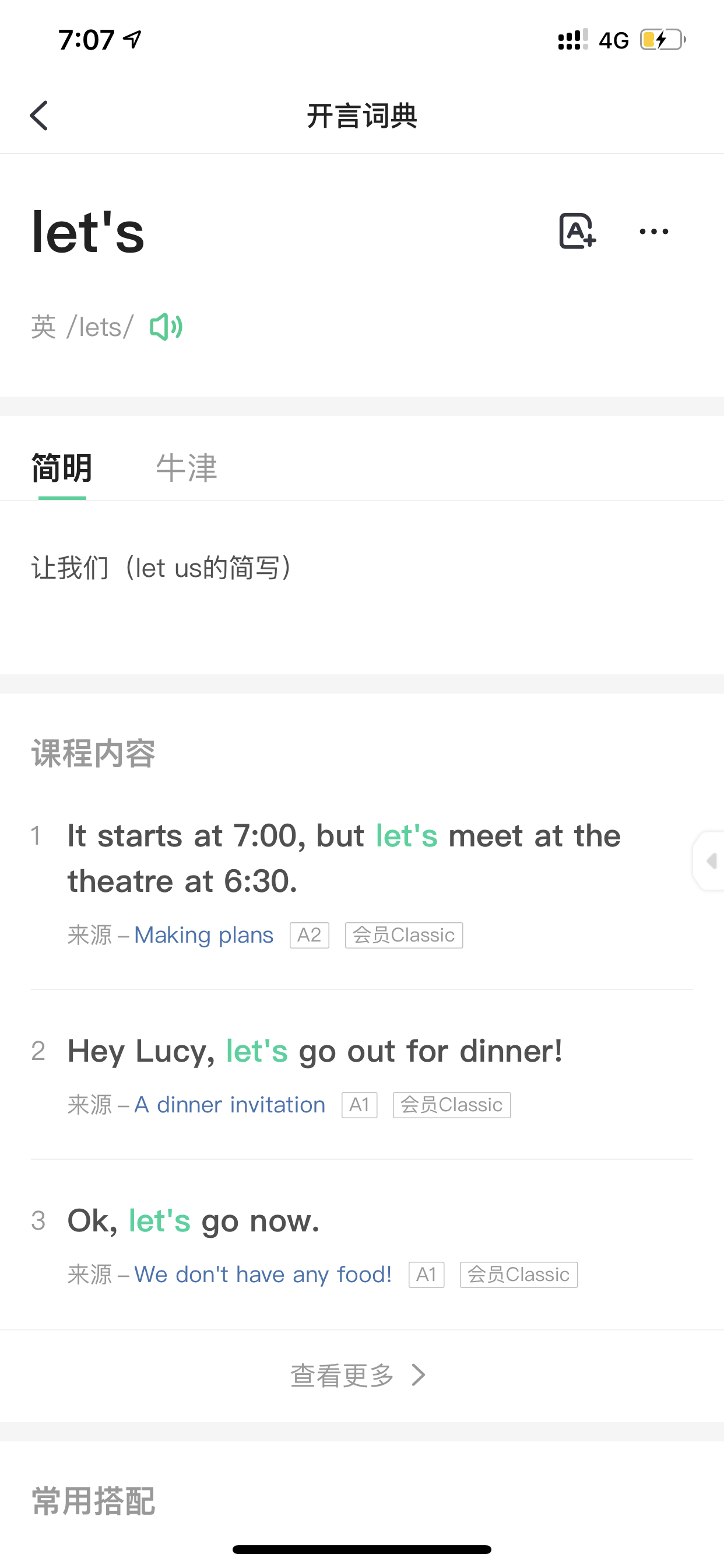Open the Making plans lesson link
This screenshot has width=724, height=1568.
tap(204, 935)
